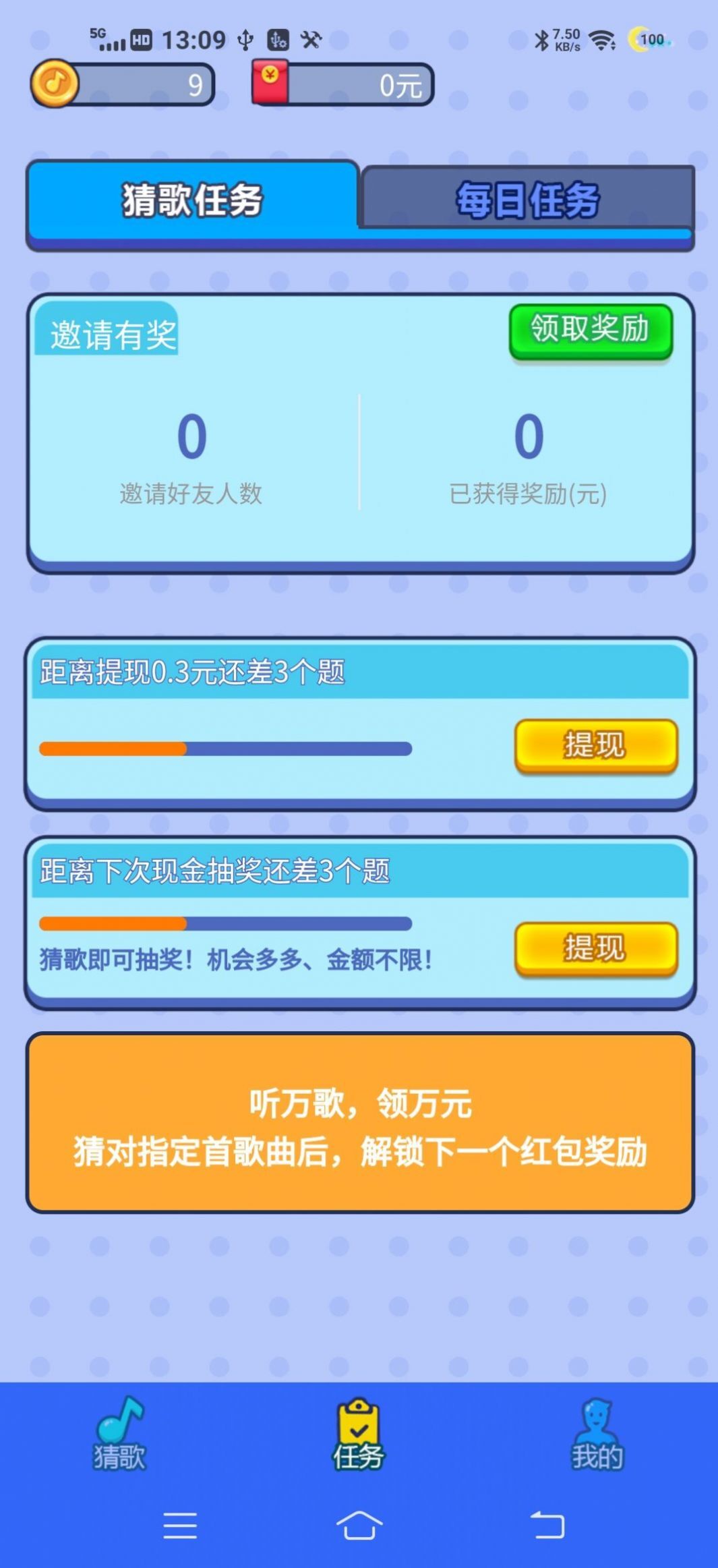Switch to the 每日任务 tab
718x1568 pixels.
529,199
